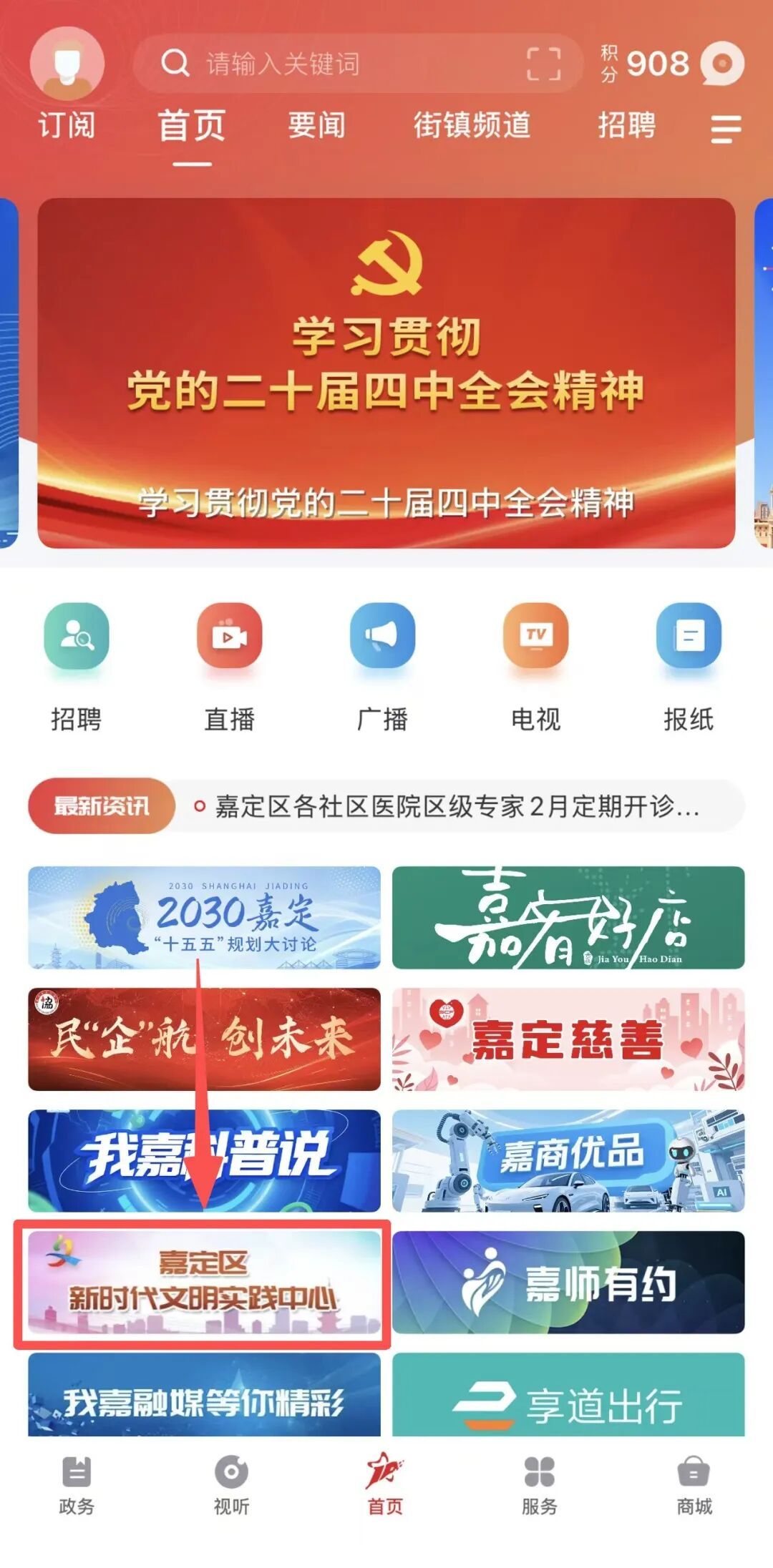The width and height of the screenshot is (773, 1568).
Task: Switch to the 要闻 top tab
Action: pyautogui.click(x=316, y=126)
